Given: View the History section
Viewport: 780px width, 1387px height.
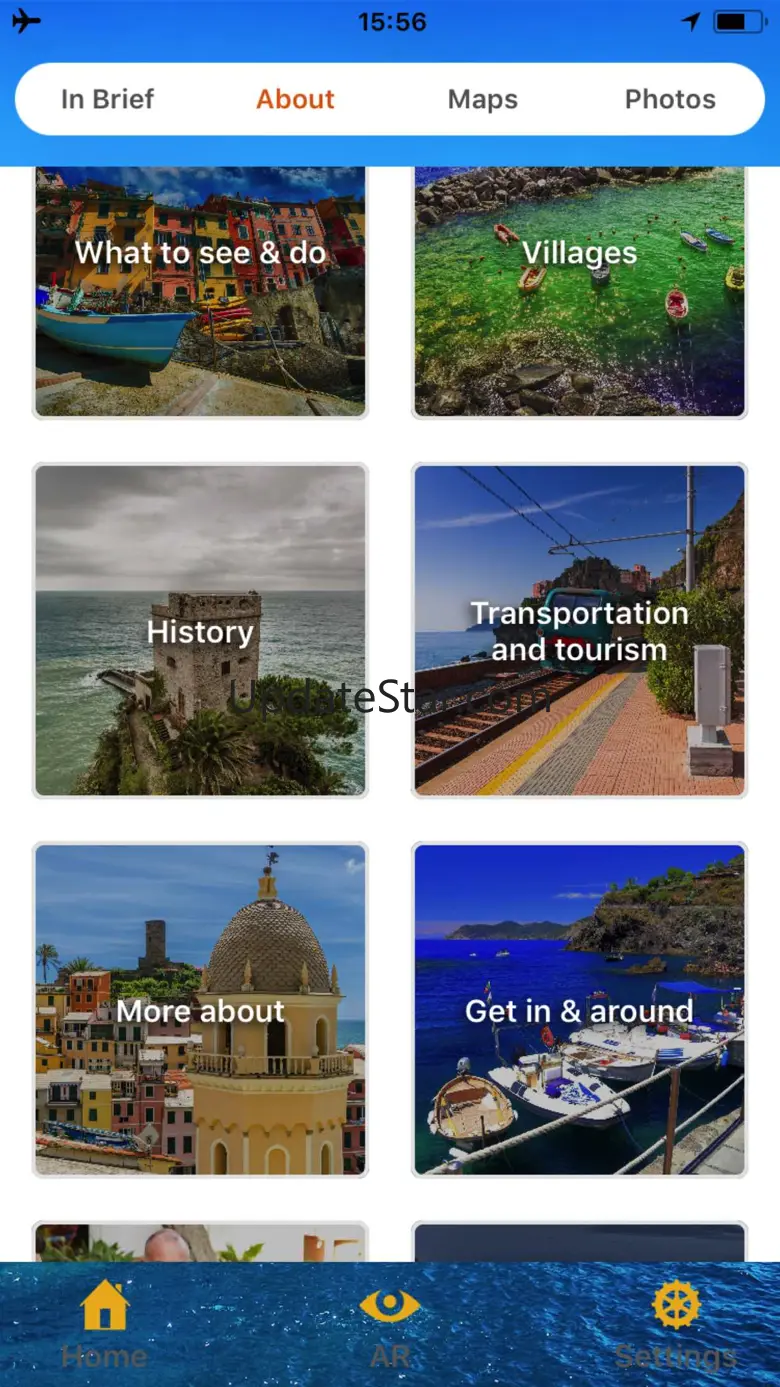Looking at the screenshot, I should [200, 630].
